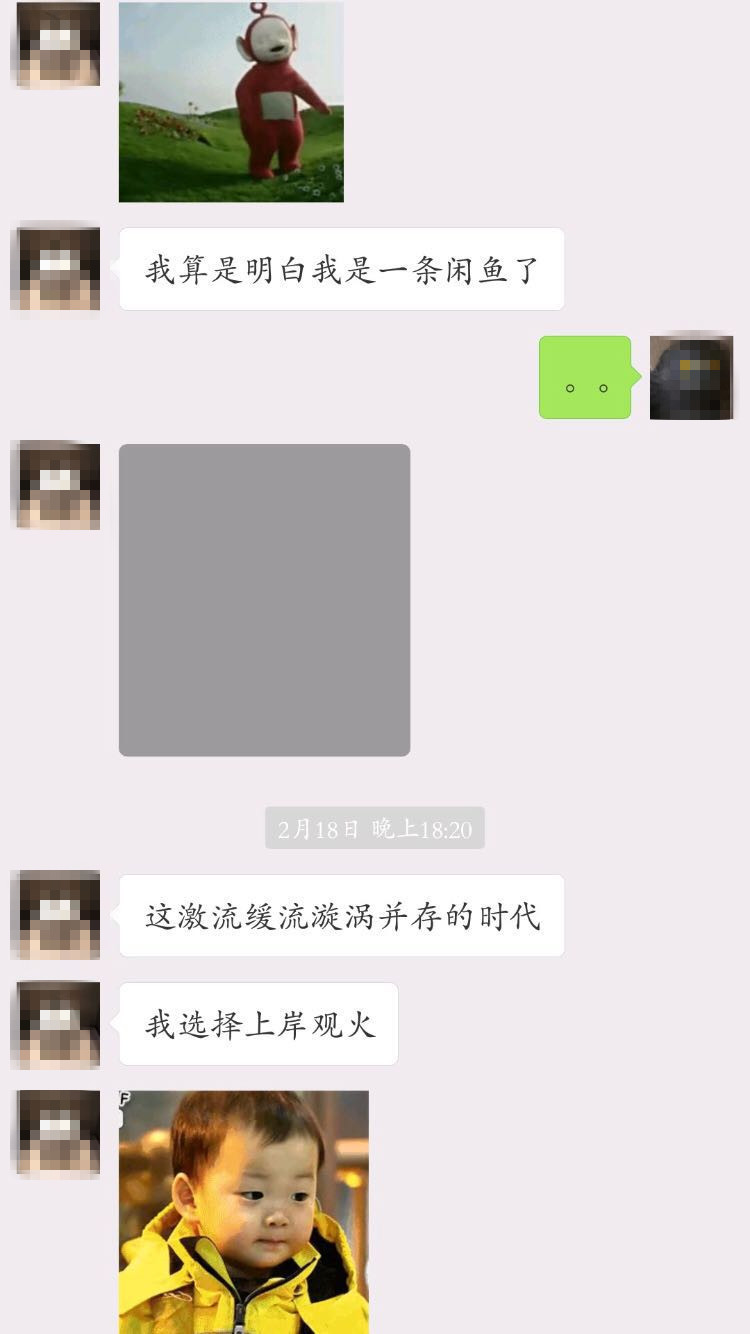This screenshot has height=1334, width=750.
Task: Open your own avatar beside the green bubble
Action: point(691,377)
